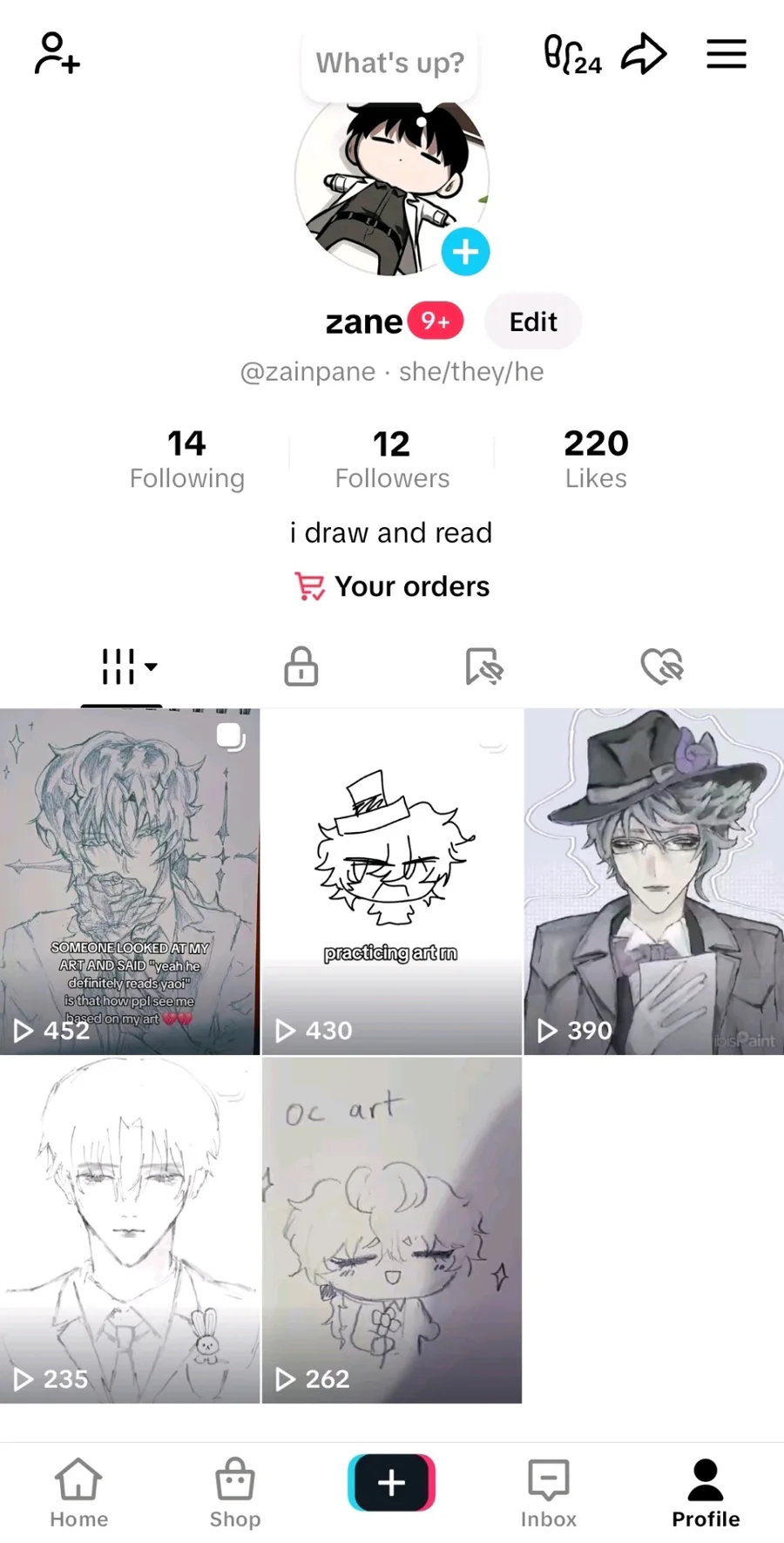The width and height of the screenshot is (784, 1543).
Task: Go to the Home tab
Action: click(x=78, y=1492)
